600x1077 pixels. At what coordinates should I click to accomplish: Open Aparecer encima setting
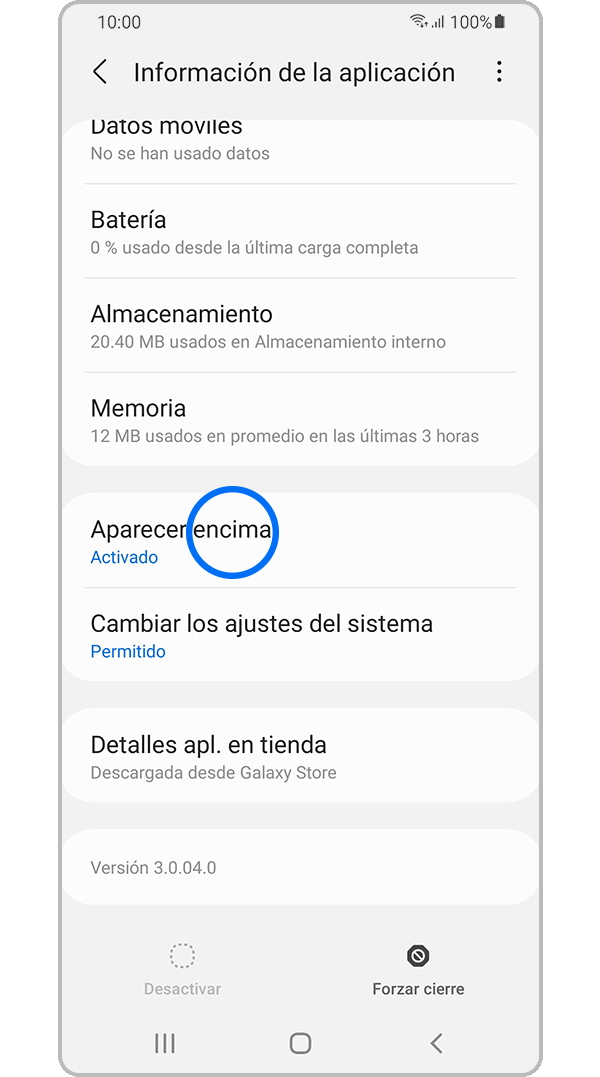tap(300, 541)
